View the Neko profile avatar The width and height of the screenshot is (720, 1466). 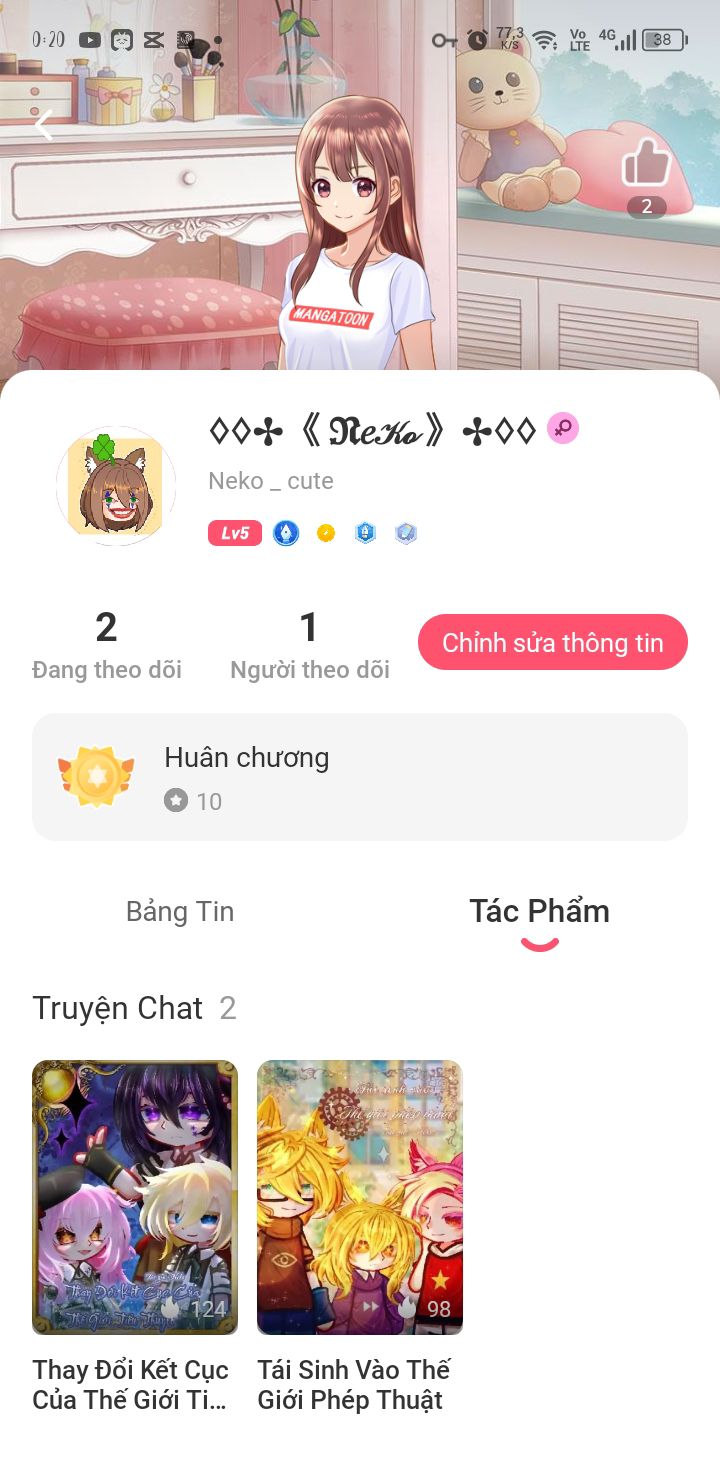pyautogui.click(x=116, y=486)
